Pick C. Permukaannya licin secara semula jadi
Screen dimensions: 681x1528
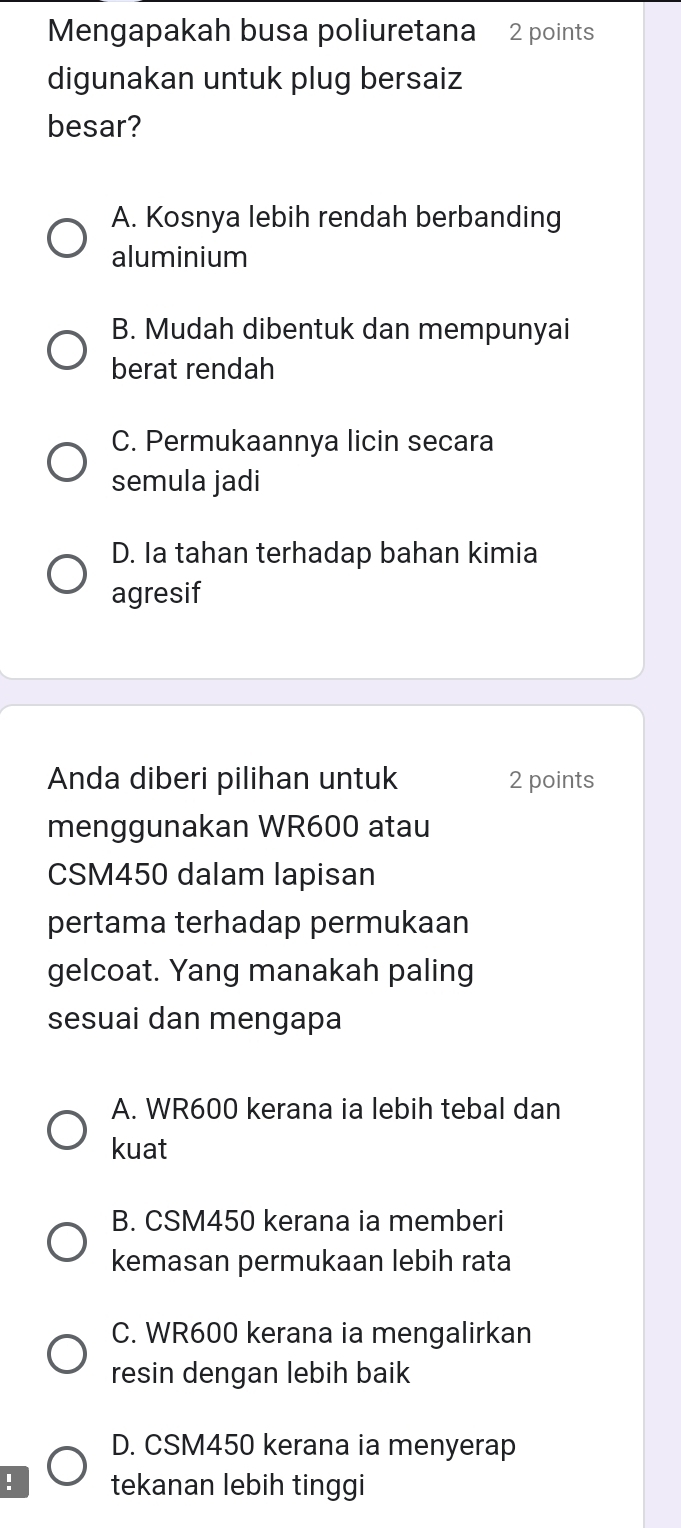coord(68,463)
